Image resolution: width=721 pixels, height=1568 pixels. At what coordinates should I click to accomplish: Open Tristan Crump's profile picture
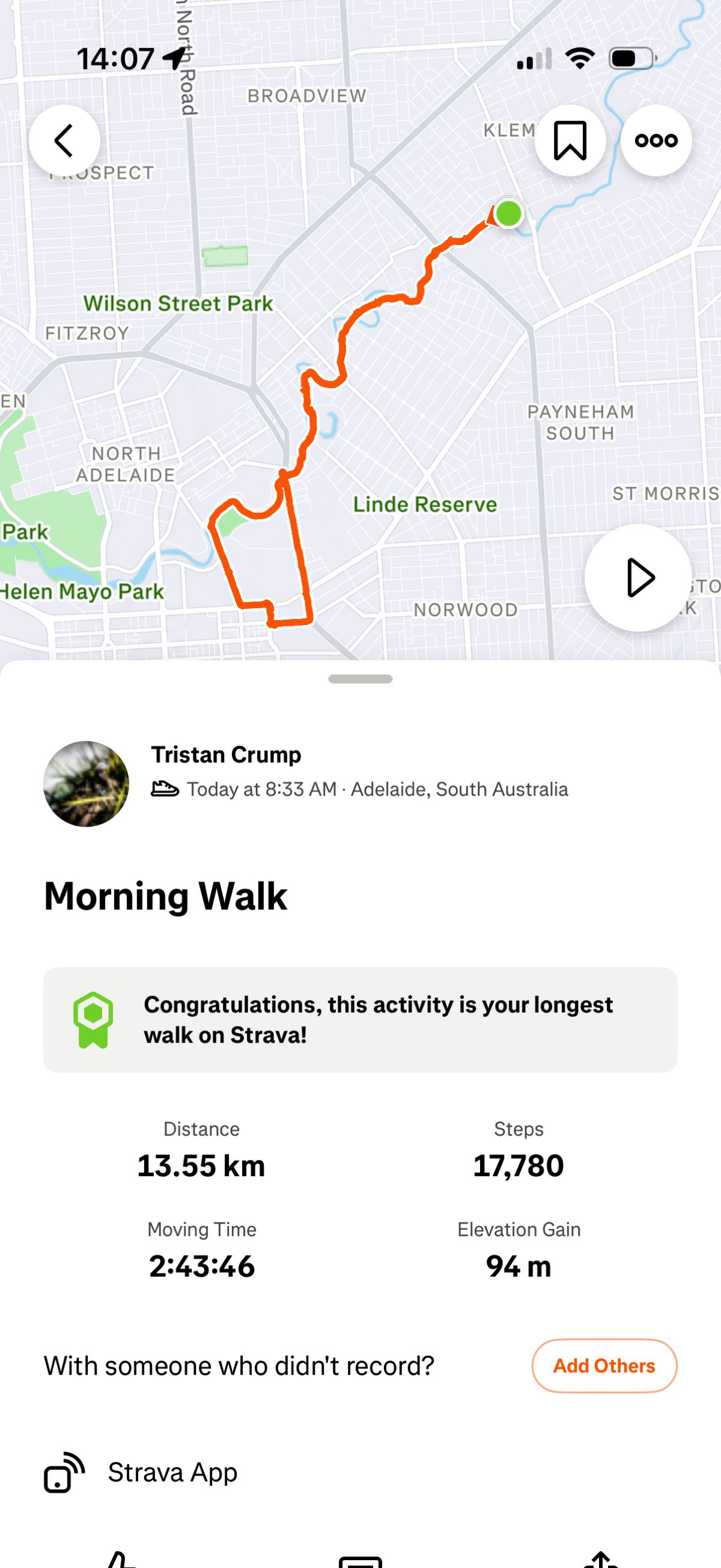point(86,783)
